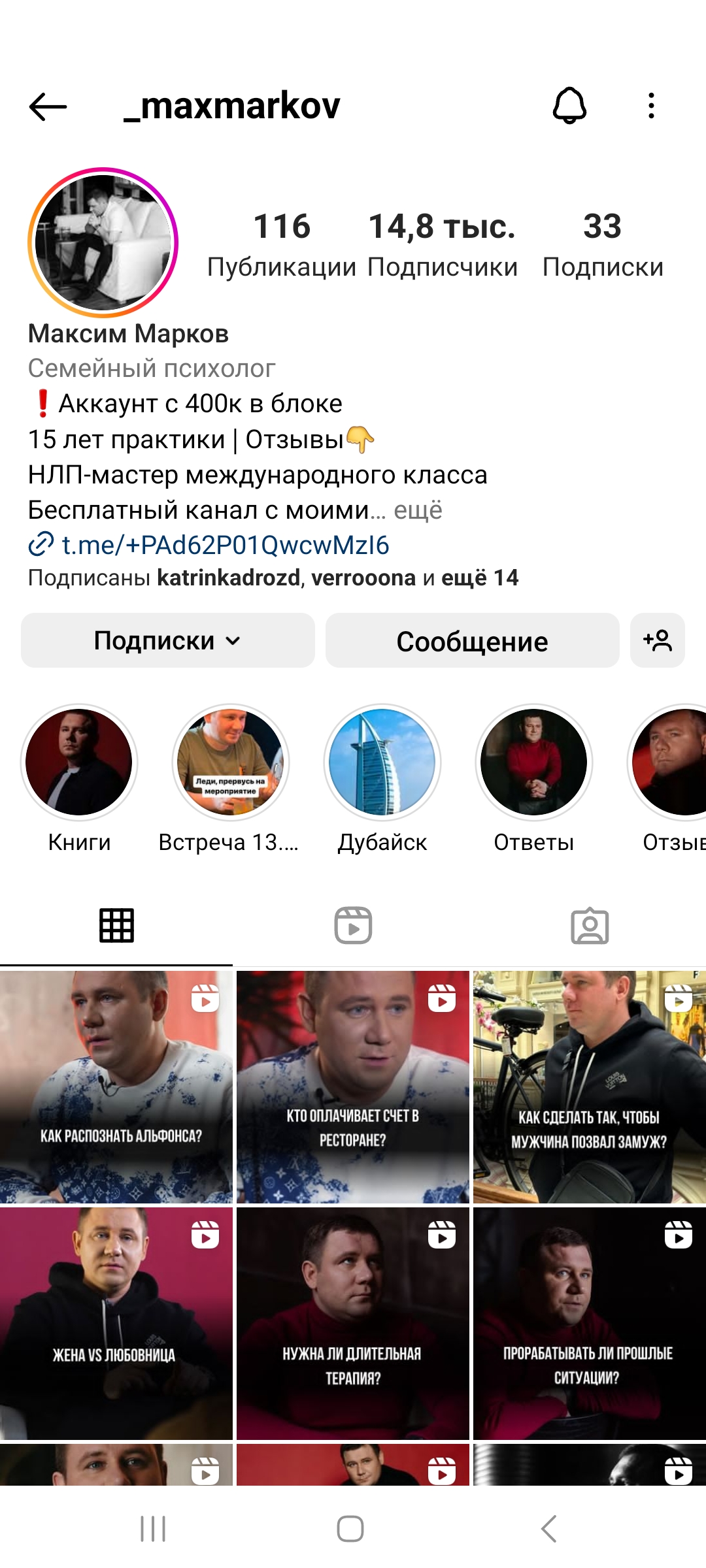Viewport: 706px width, 1568px height.
Task: Play the reel "Жена vs любовница"
Action: pyautogui.click(x=116, y=1324)
